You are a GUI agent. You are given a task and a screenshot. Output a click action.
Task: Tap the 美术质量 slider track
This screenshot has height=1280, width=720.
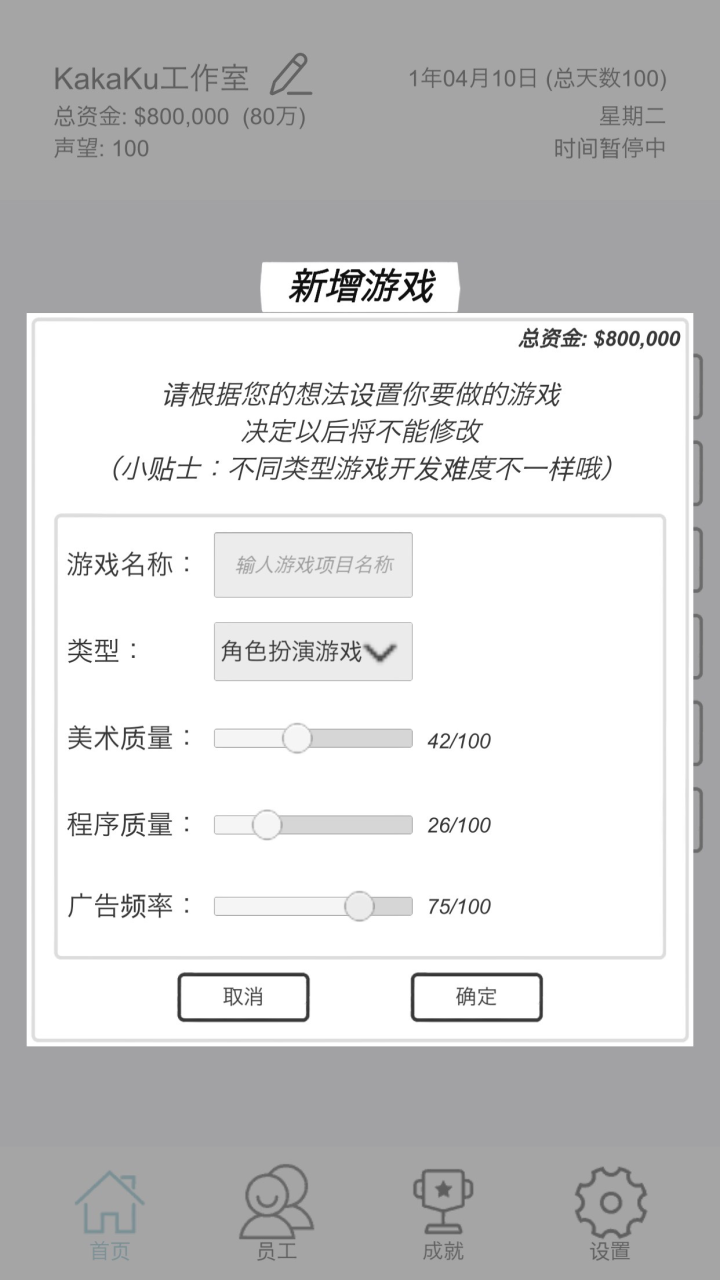coord(313,739)
